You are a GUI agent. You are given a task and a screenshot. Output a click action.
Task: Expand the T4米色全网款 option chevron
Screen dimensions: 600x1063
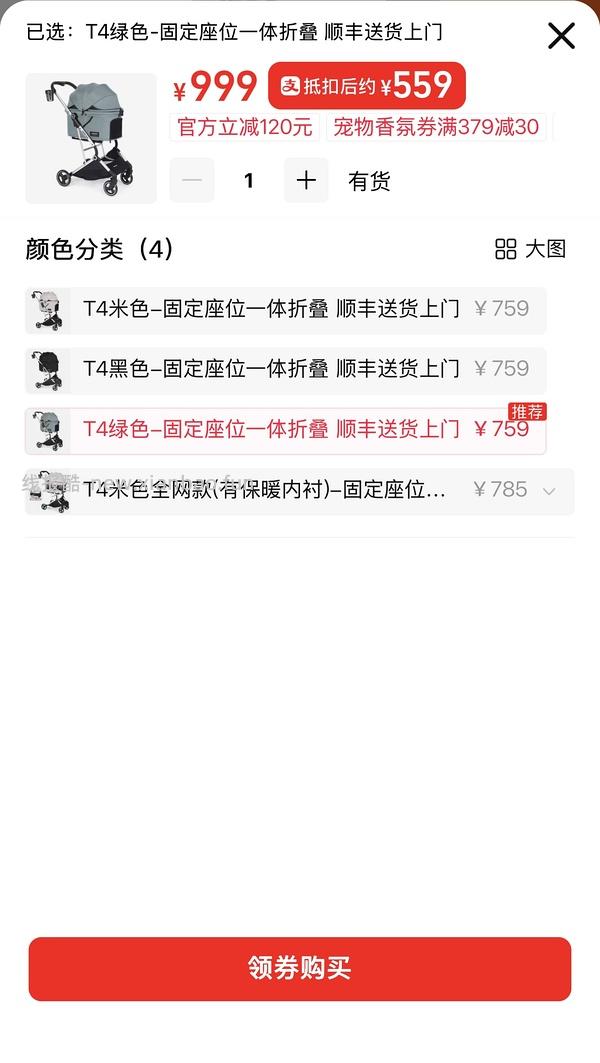(548, 491)
